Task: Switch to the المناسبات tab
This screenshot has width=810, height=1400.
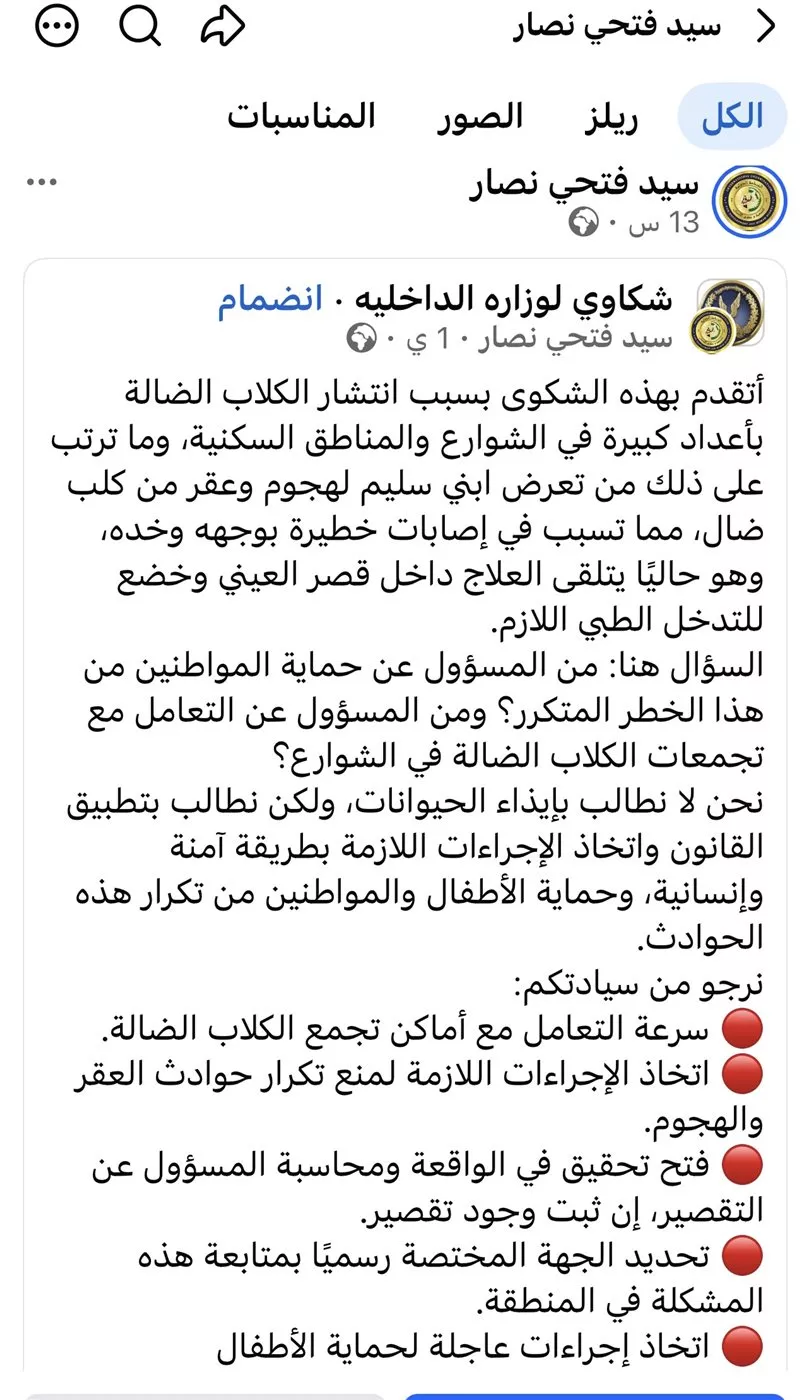Action: [x=301, y=116]
